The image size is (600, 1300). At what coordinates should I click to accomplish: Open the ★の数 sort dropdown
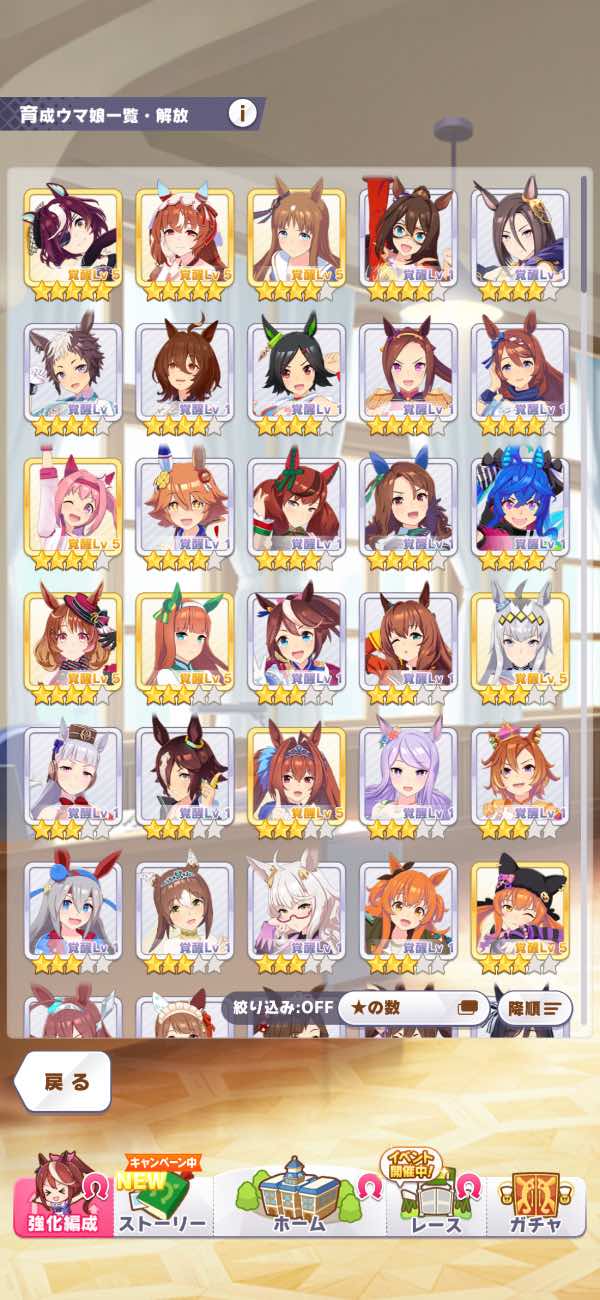click(x=411, y=1008)
